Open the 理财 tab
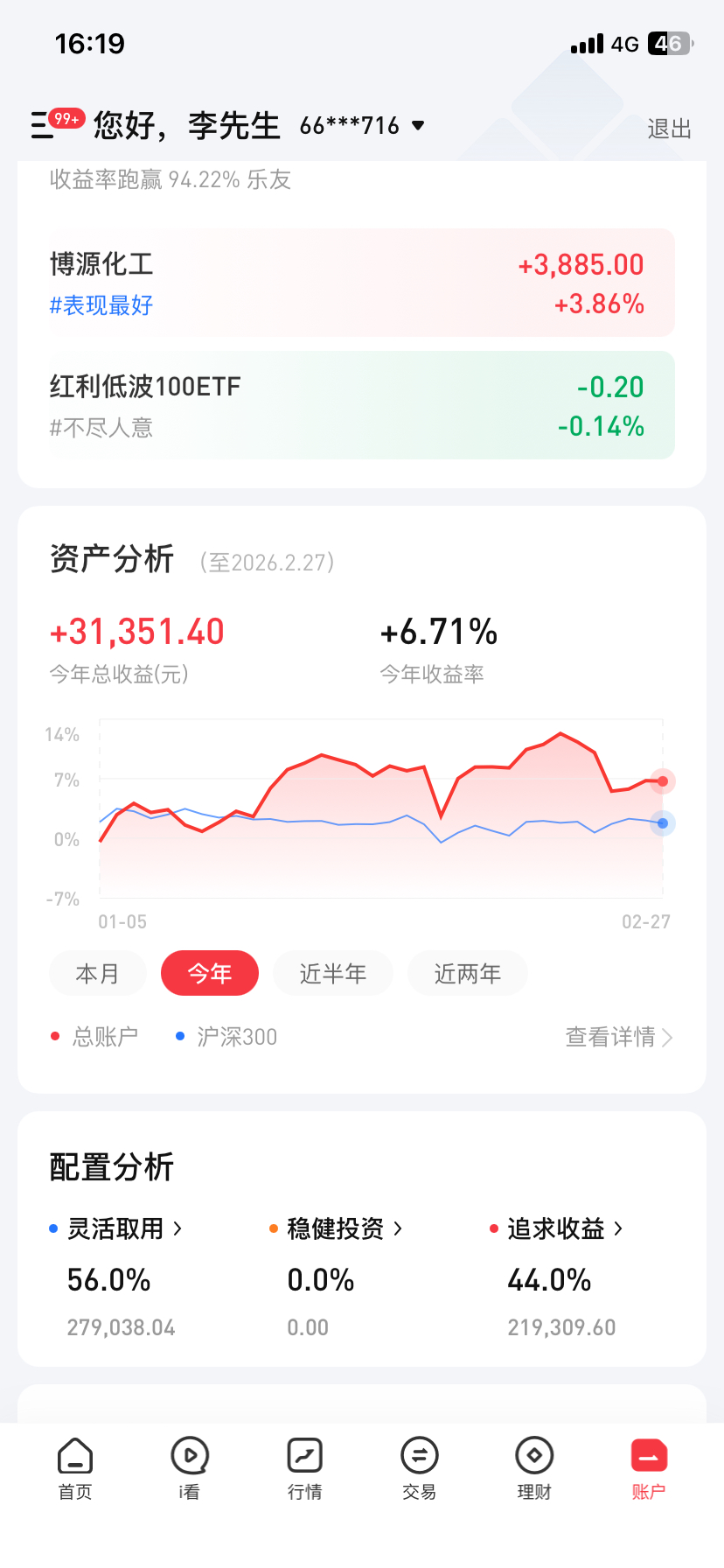 click(534, 1467)
